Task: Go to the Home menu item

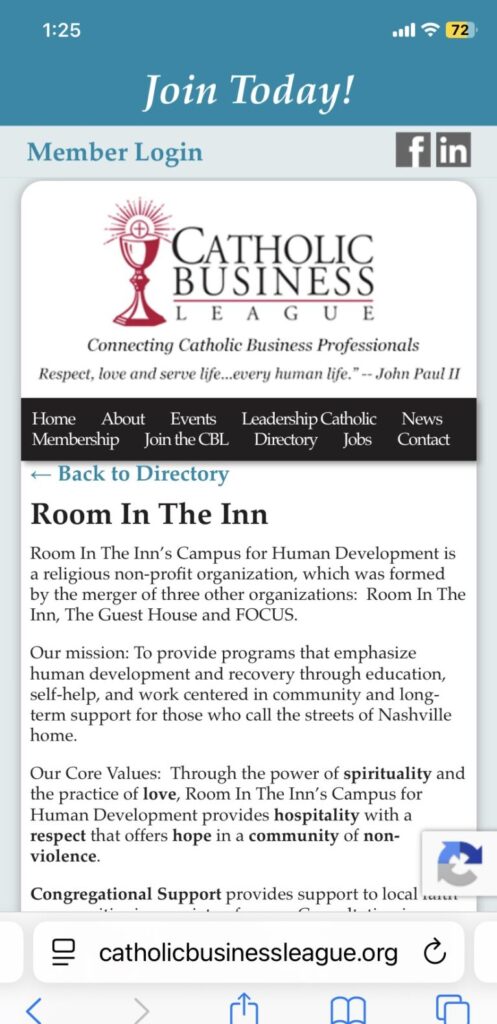Action: click(x=54, y=419)
